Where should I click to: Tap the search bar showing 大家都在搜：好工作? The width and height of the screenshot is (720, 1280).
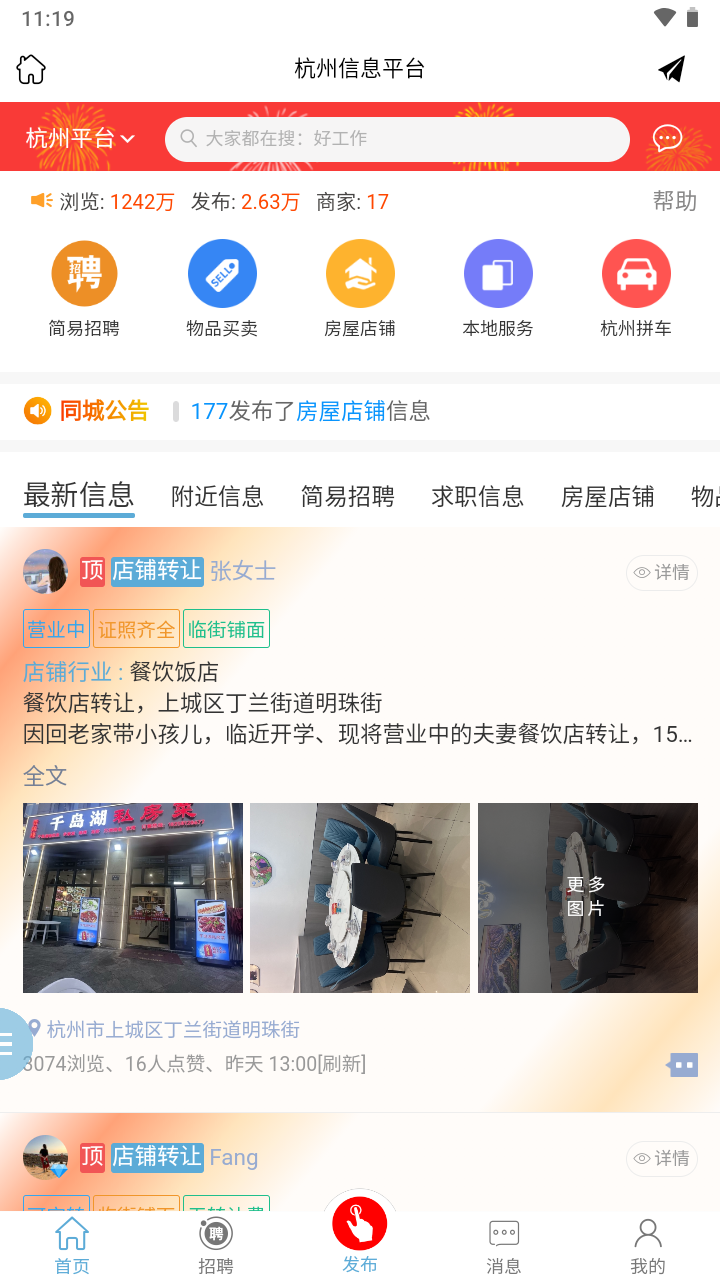coord(396,138)
